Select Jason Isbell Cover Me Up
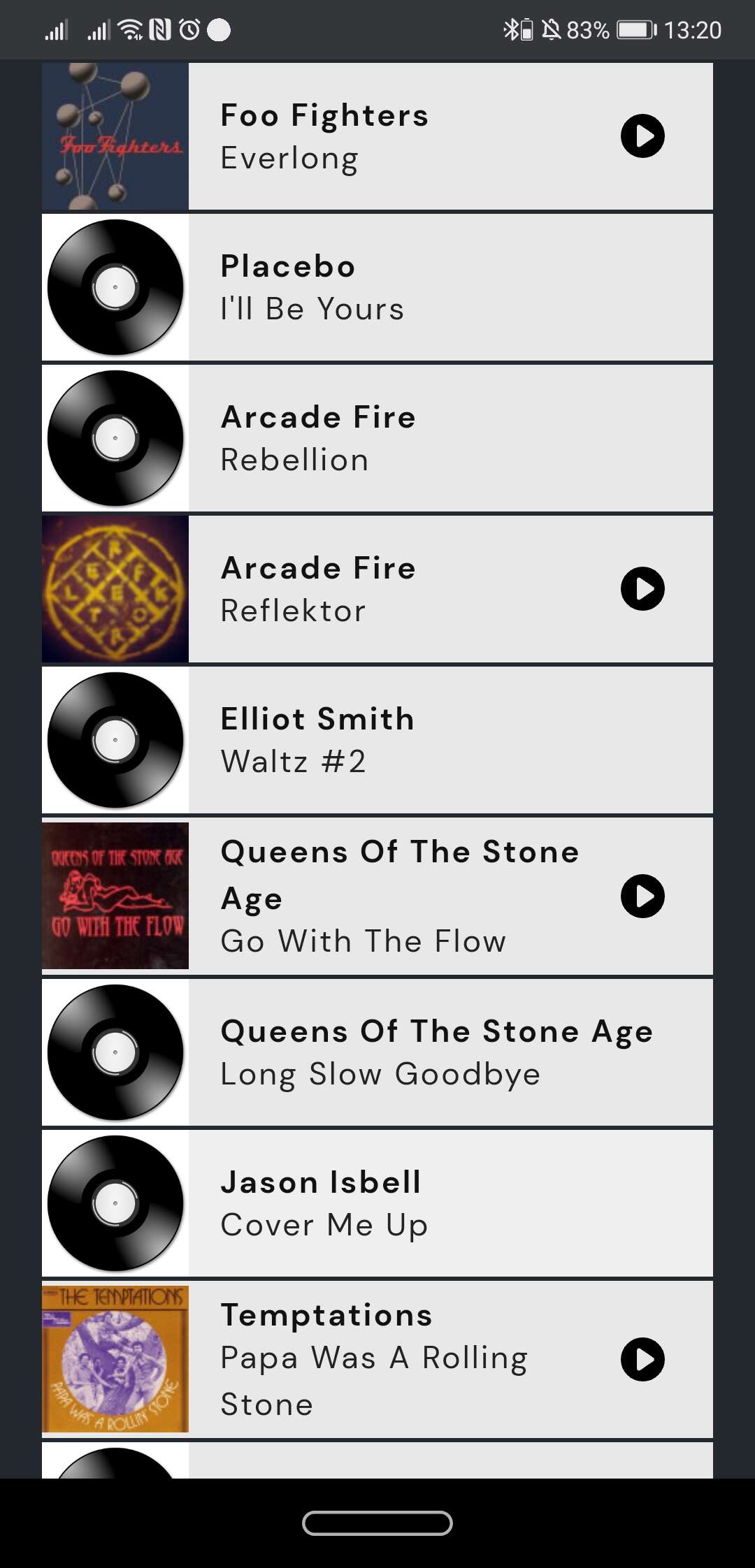This screenshot has width=755, height=1568. click(377, 1203)
